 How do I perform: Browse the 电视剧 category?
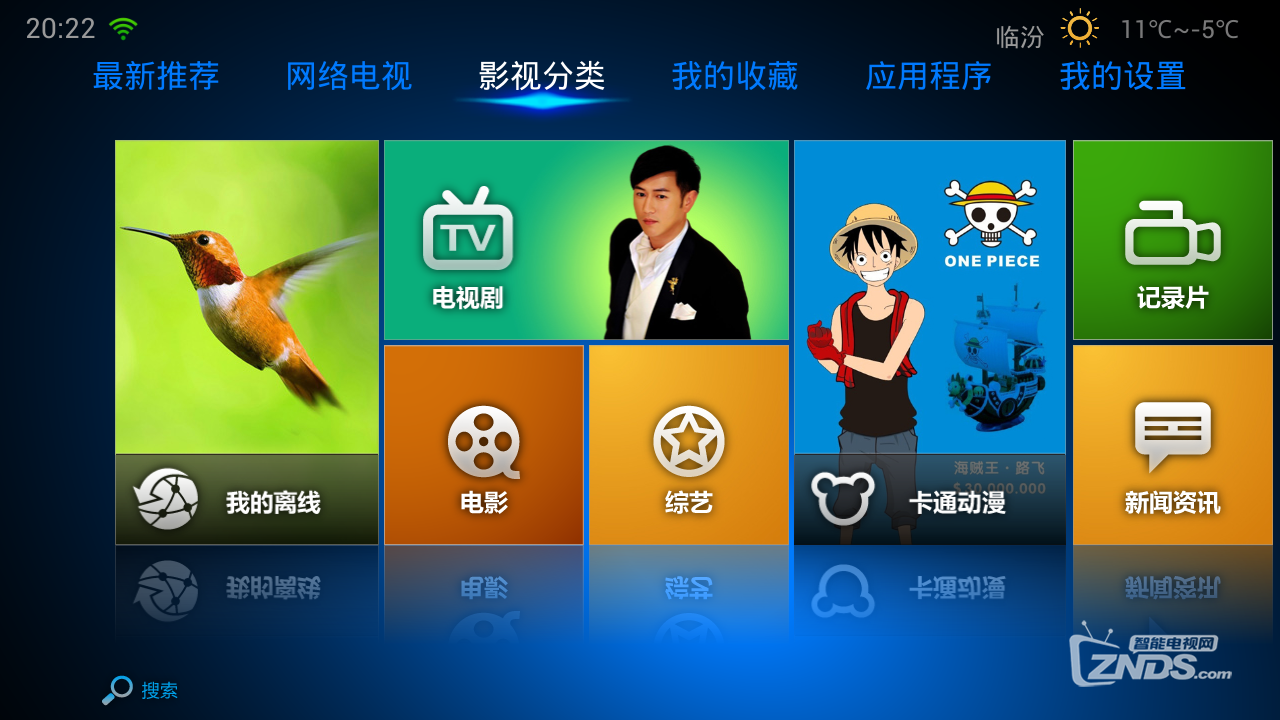coord(586,240)
